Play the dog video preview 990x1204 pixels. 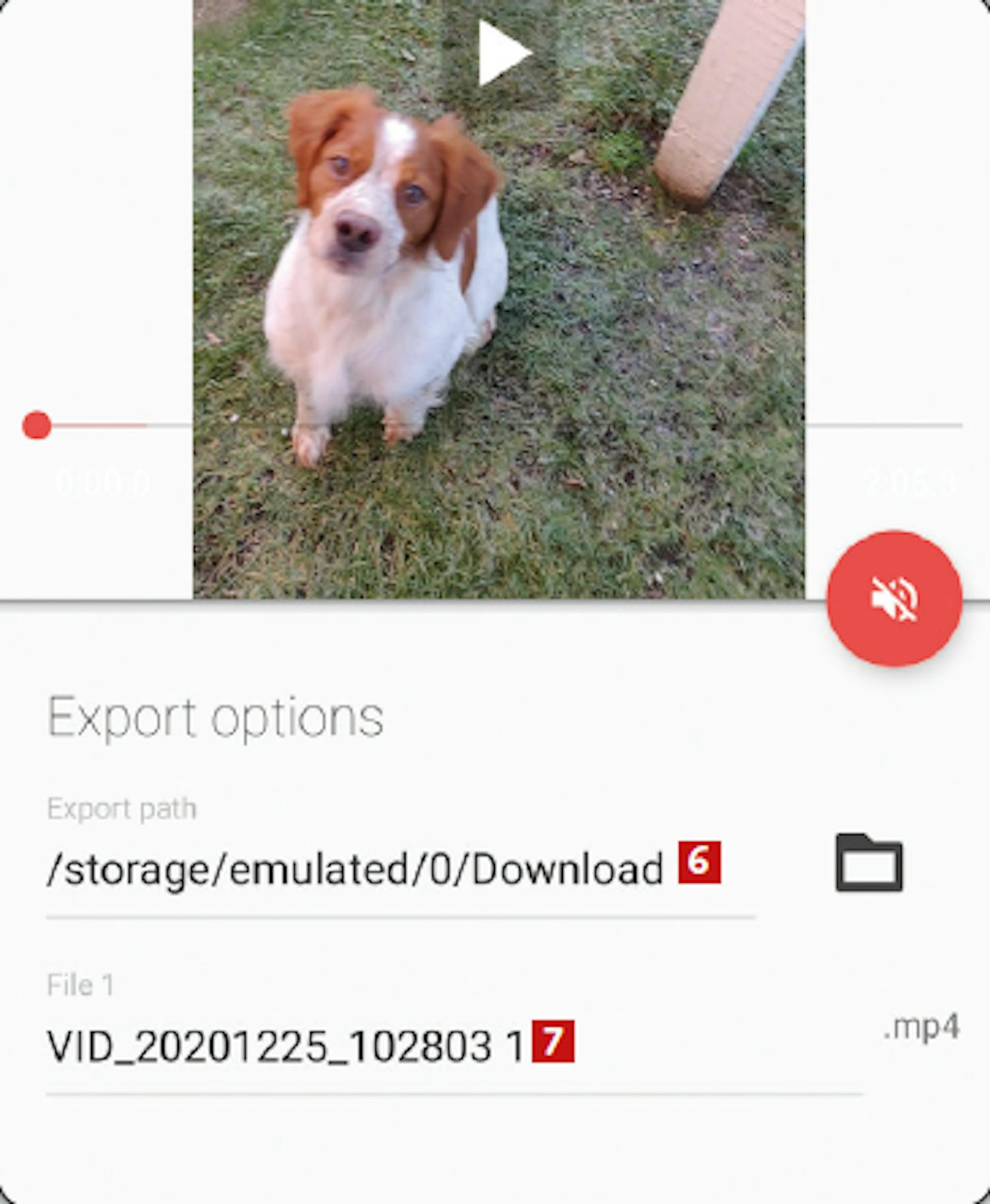pyautogui.click(x=504, y=53)
